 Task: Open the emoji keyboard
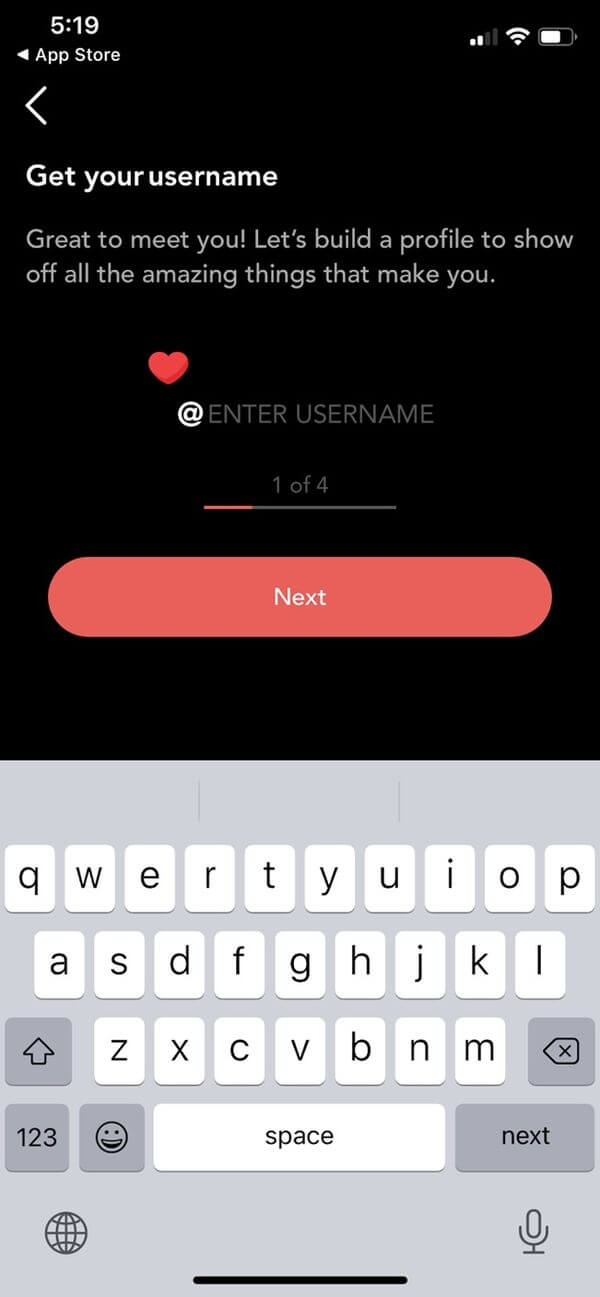point(112,1137)
